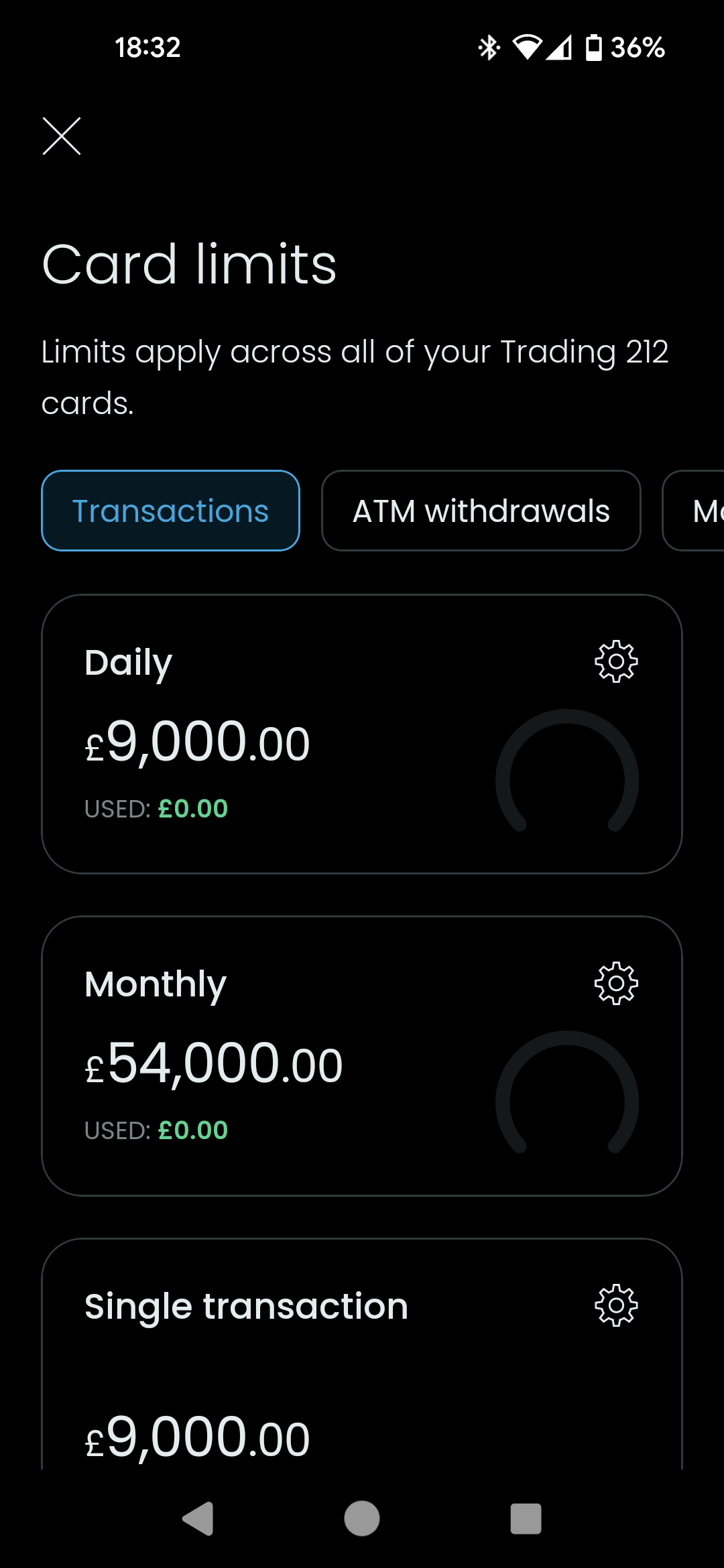Tap the system back button
Viewport: 724px width, 1568px height.
[x=198, y=1518]
